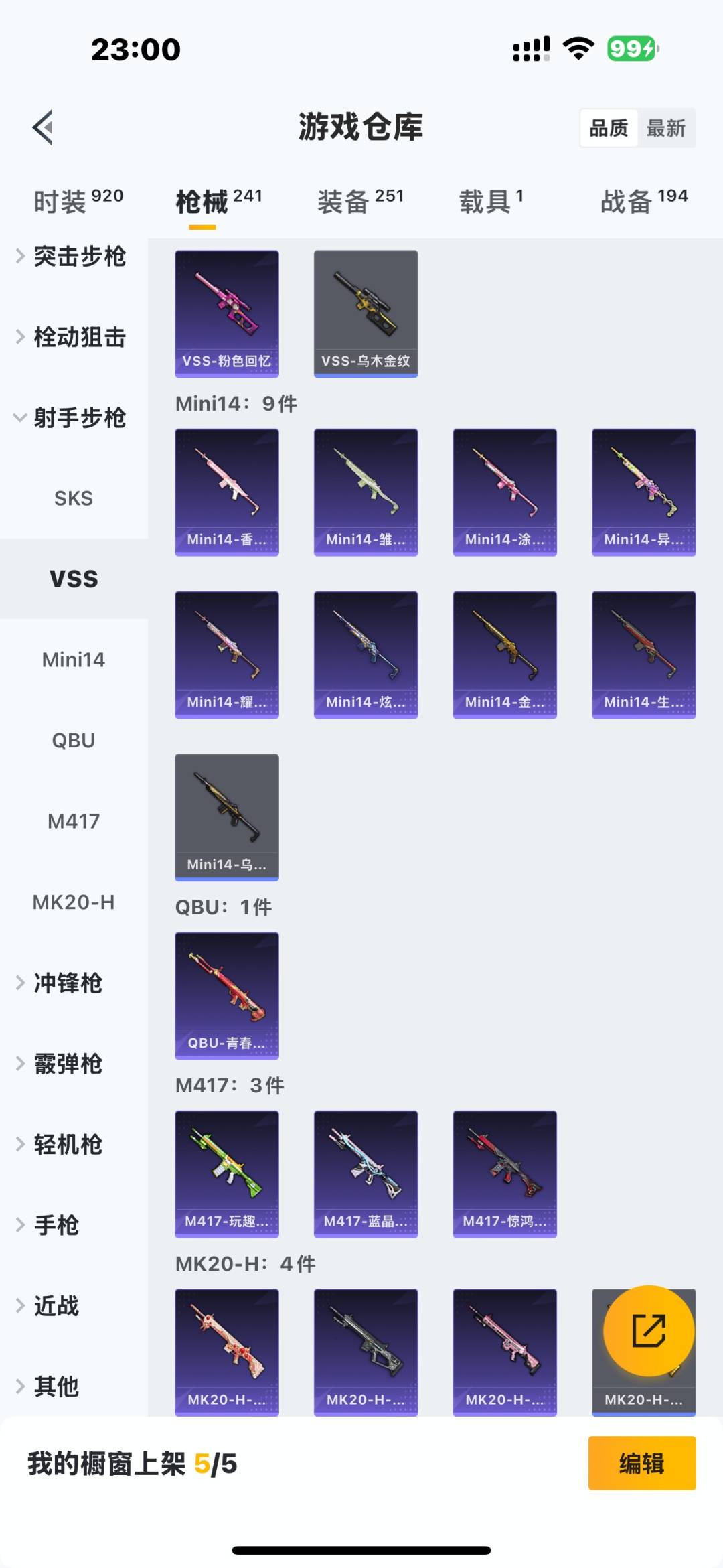Open the QBU-青春 skin tile
723x1568 pixels.
point(227,995)
